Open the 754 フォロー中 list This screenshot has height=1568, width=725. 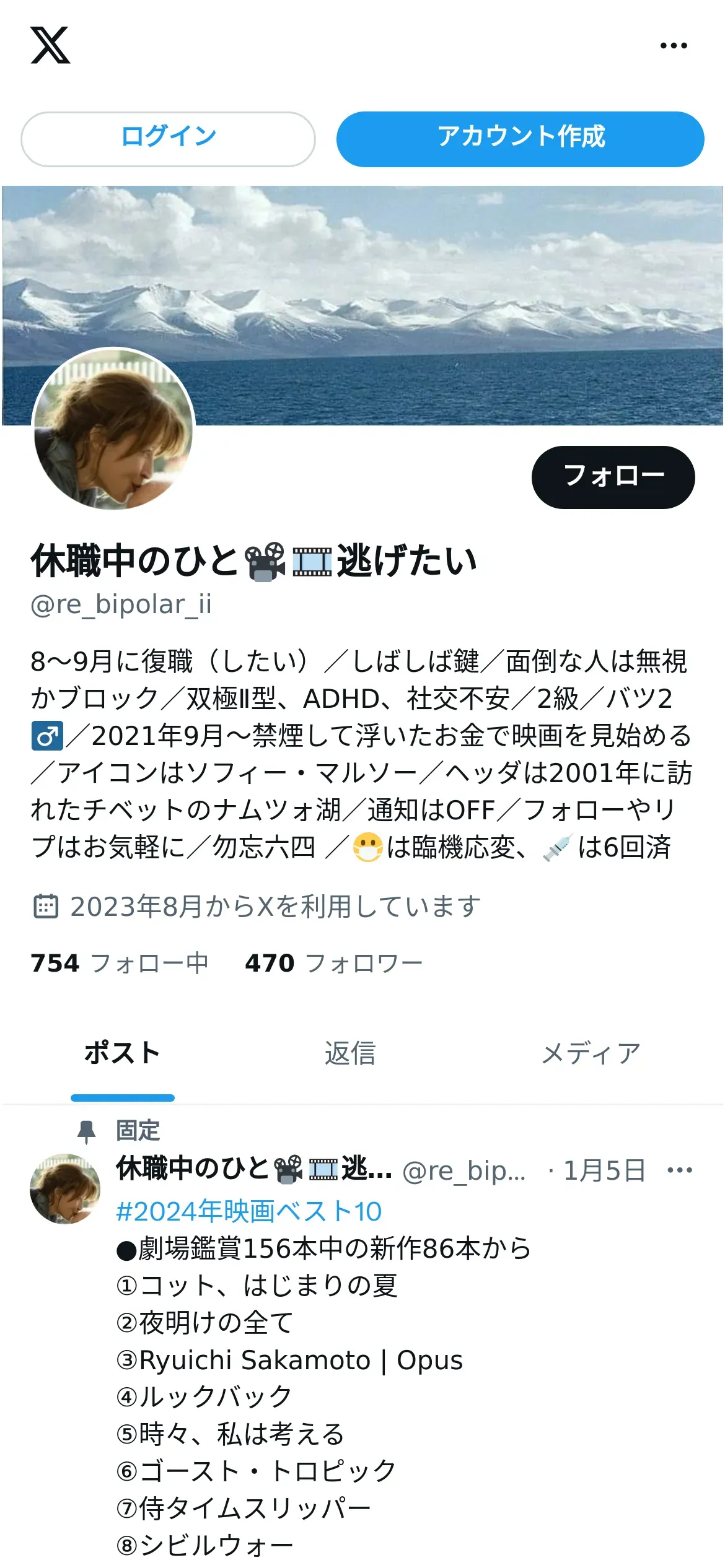coord(120,963)
